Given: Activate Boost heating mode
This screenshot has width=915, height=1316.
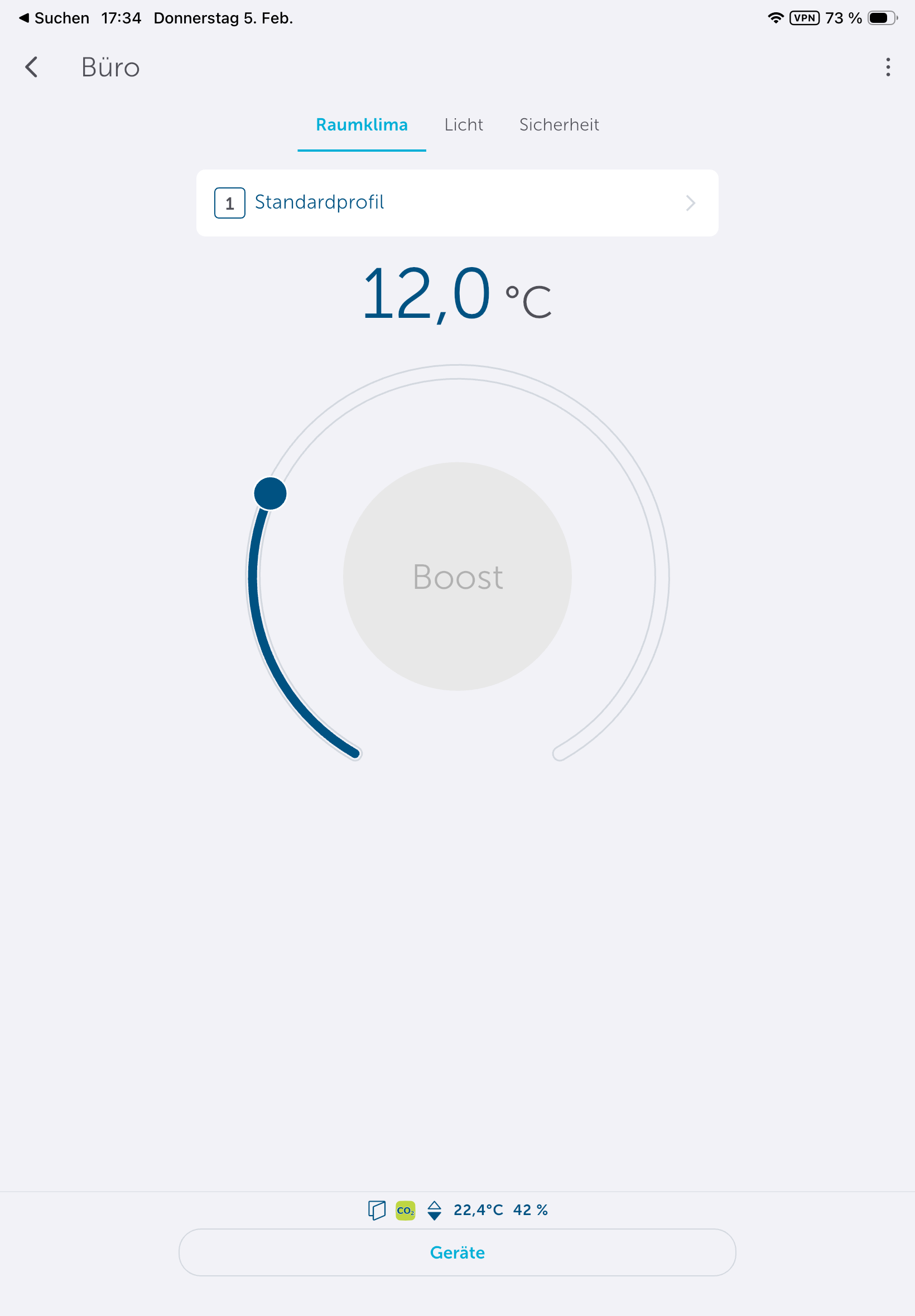Looking at the screenshot, I should pyautogui.click(x=457, y=577).
